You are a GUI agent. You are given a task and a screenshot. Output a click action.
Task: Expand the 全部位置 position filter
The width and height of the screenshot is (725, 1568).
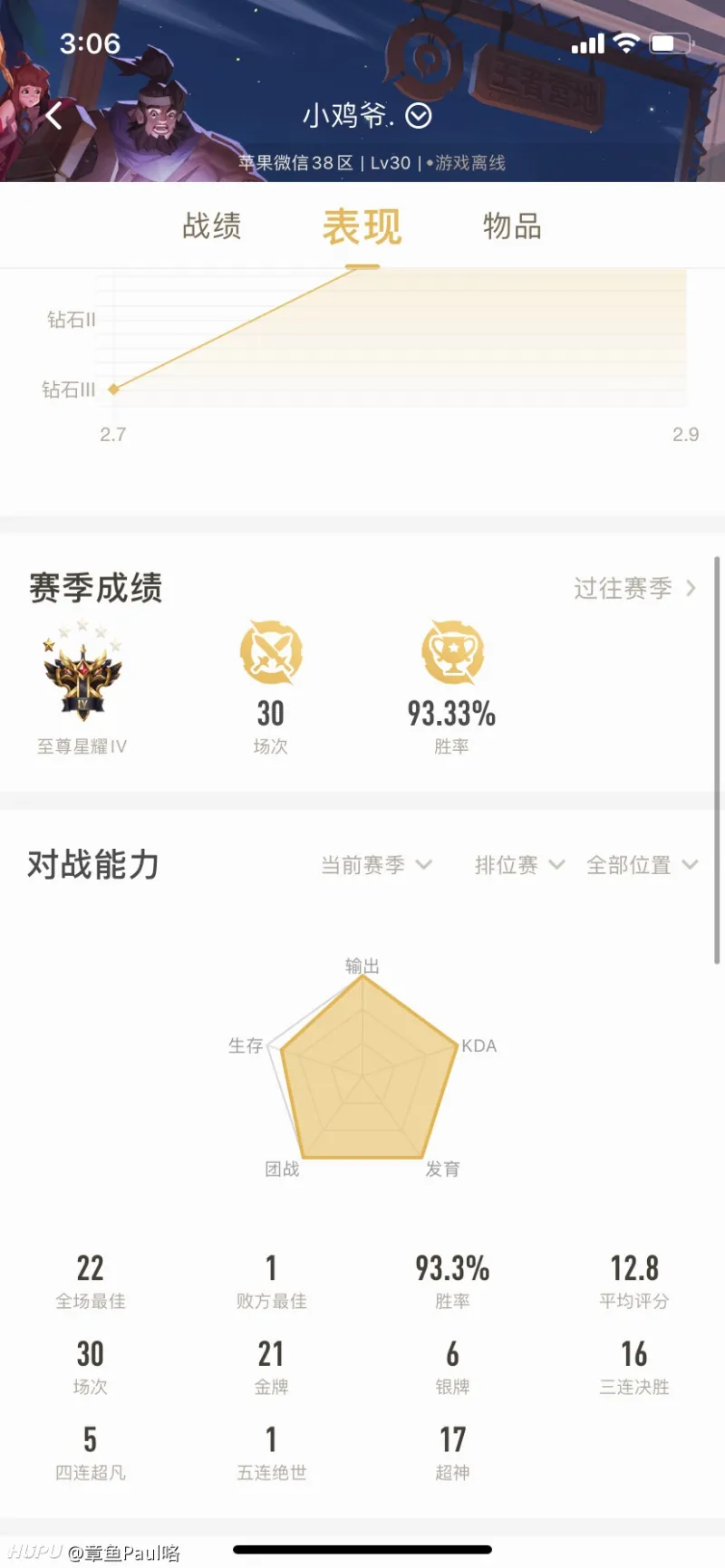pyautogui.click(x=641, y=865)
